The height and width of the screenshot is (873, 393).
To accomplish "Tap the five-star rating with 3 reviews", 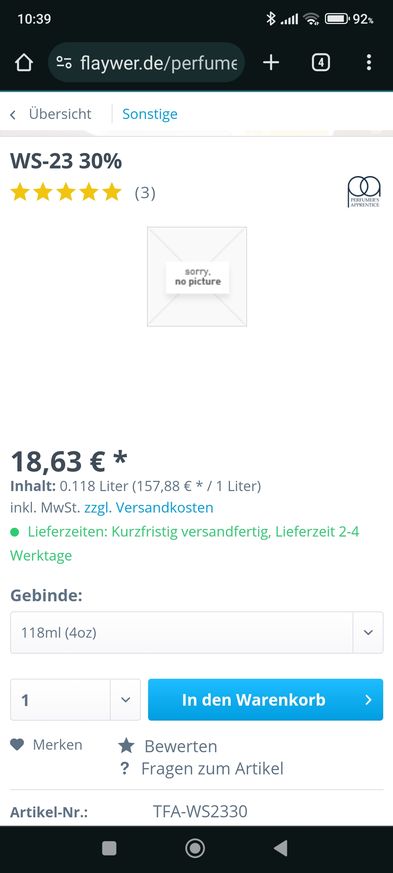I will [x=82, y=193].
